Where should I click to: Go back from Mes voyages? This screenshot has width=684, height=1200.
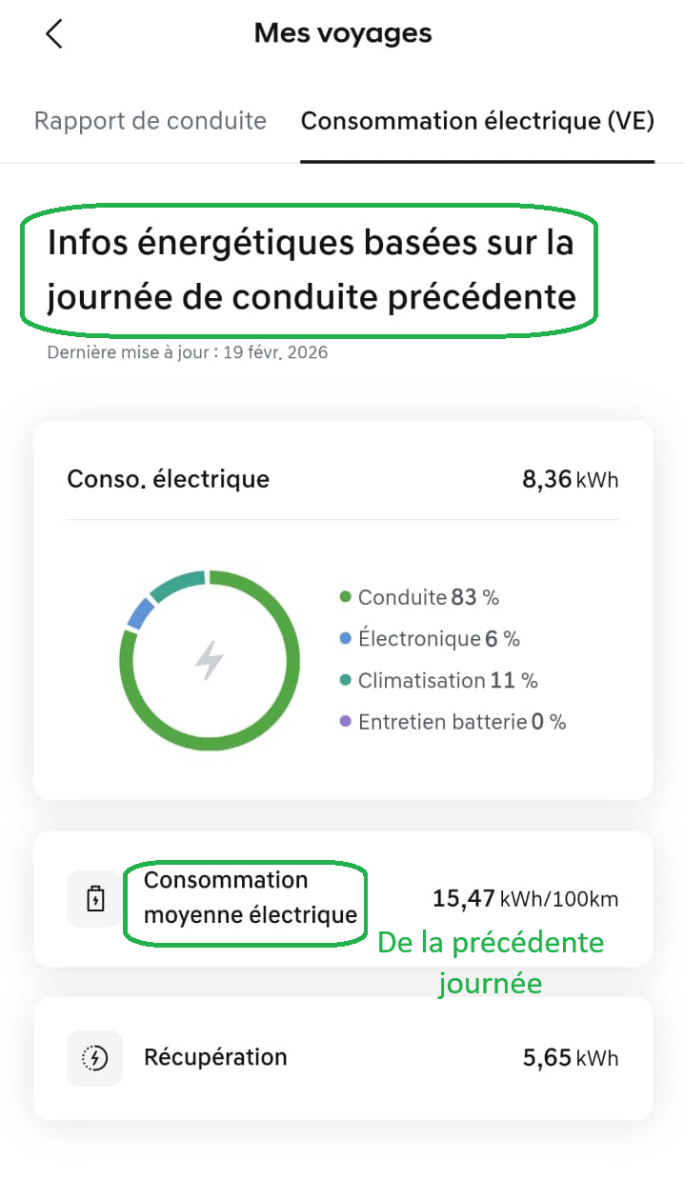point(54,33)
